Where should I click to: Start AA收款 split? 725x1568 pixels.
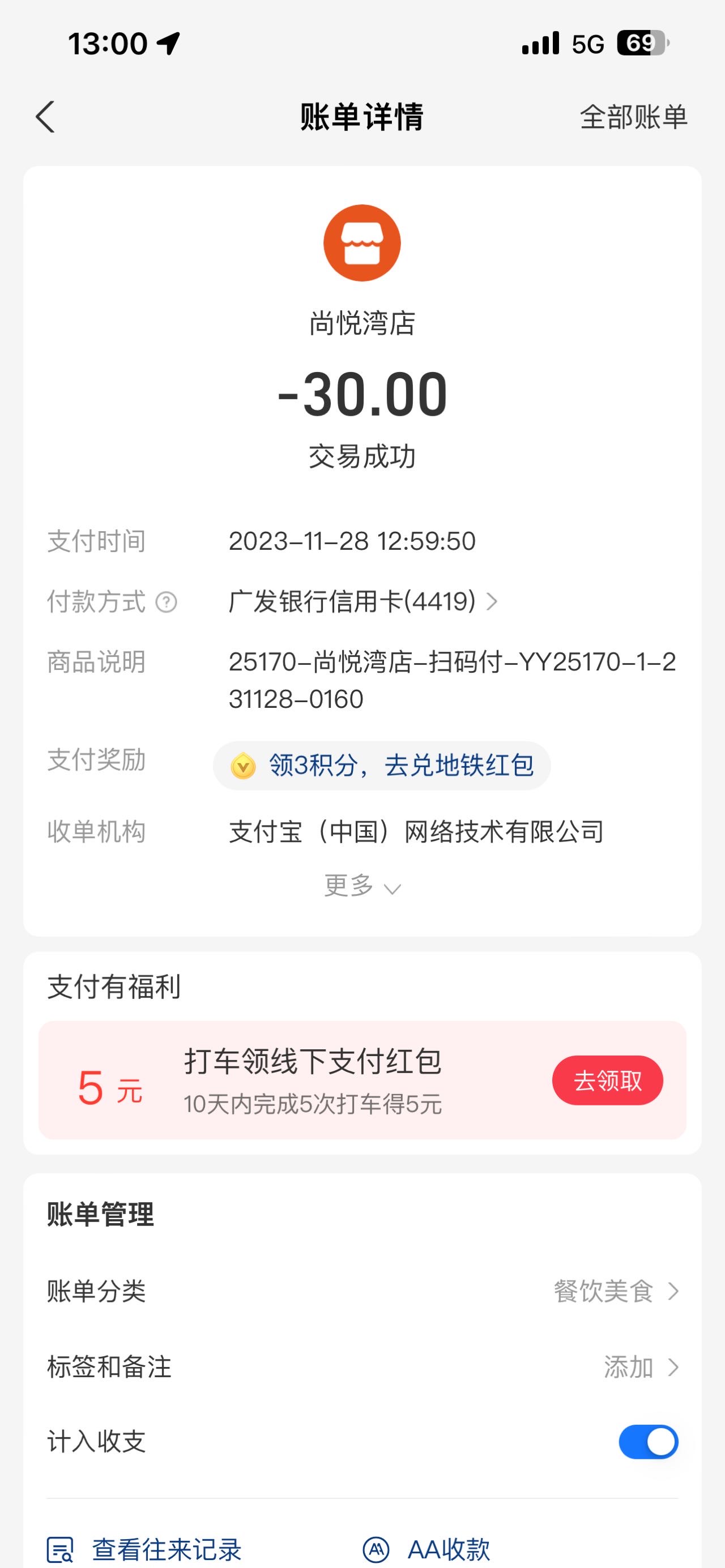tap(427, 1550)
